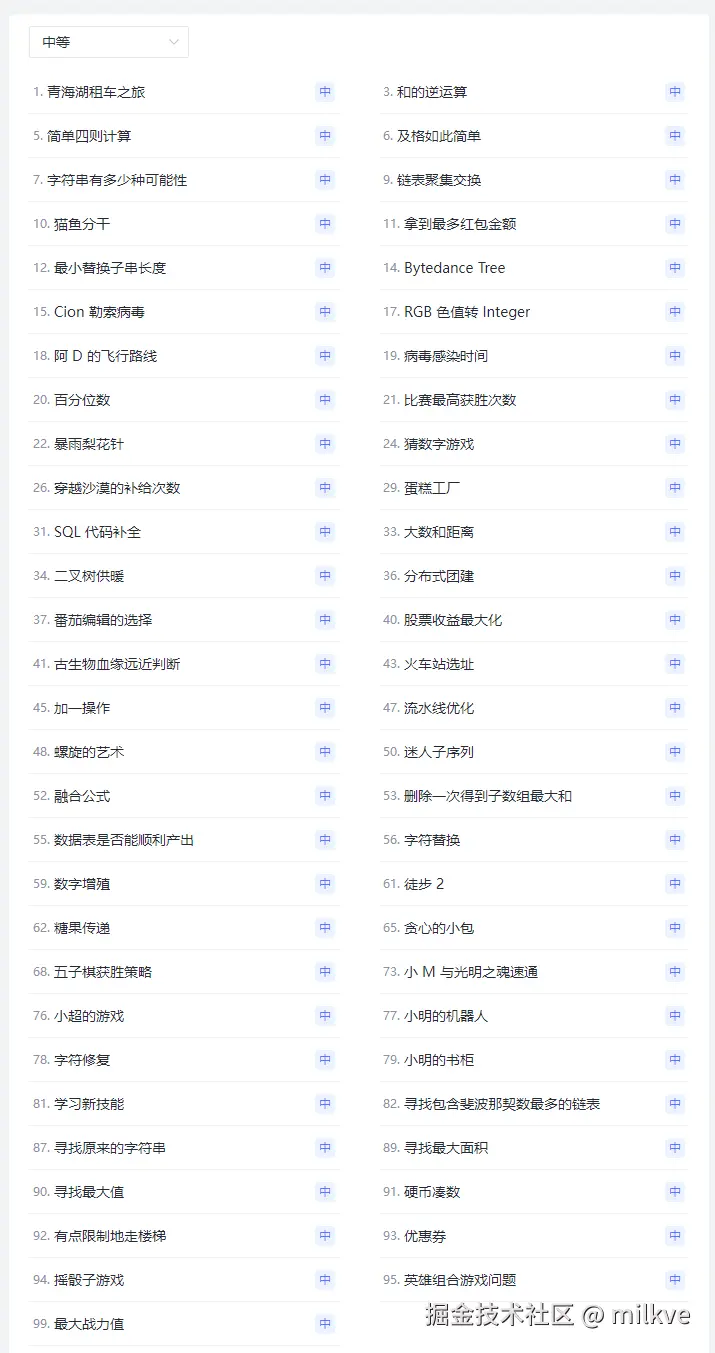This screenshot has height=1353, width=715.
Task: Open problem 53 删除一次得到子数组最大和
Action: click(488, 796)
